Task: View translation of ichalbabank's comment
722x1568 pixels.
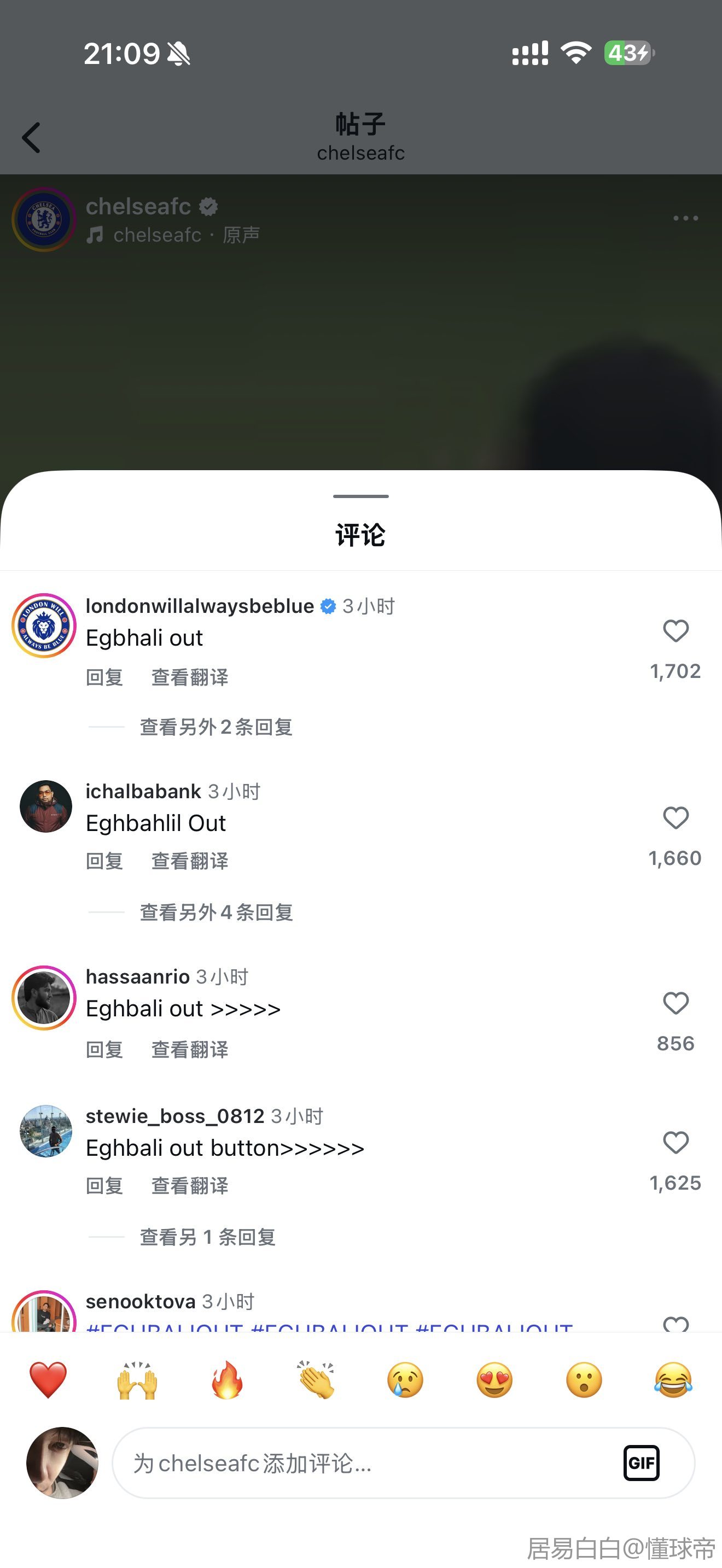Action: 189,861
